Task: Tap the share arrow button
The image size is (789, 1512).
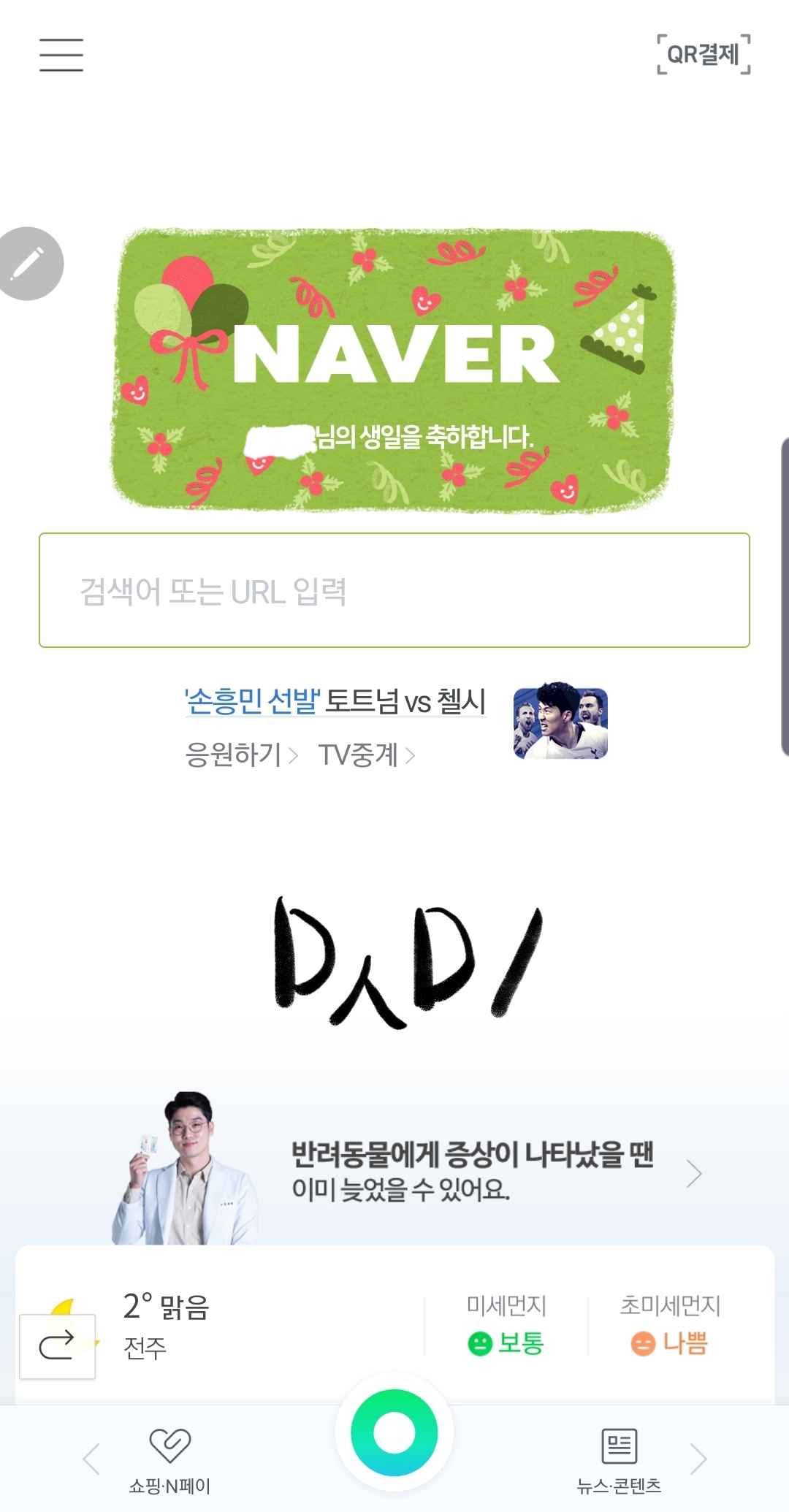Action: pos(57,1345)
